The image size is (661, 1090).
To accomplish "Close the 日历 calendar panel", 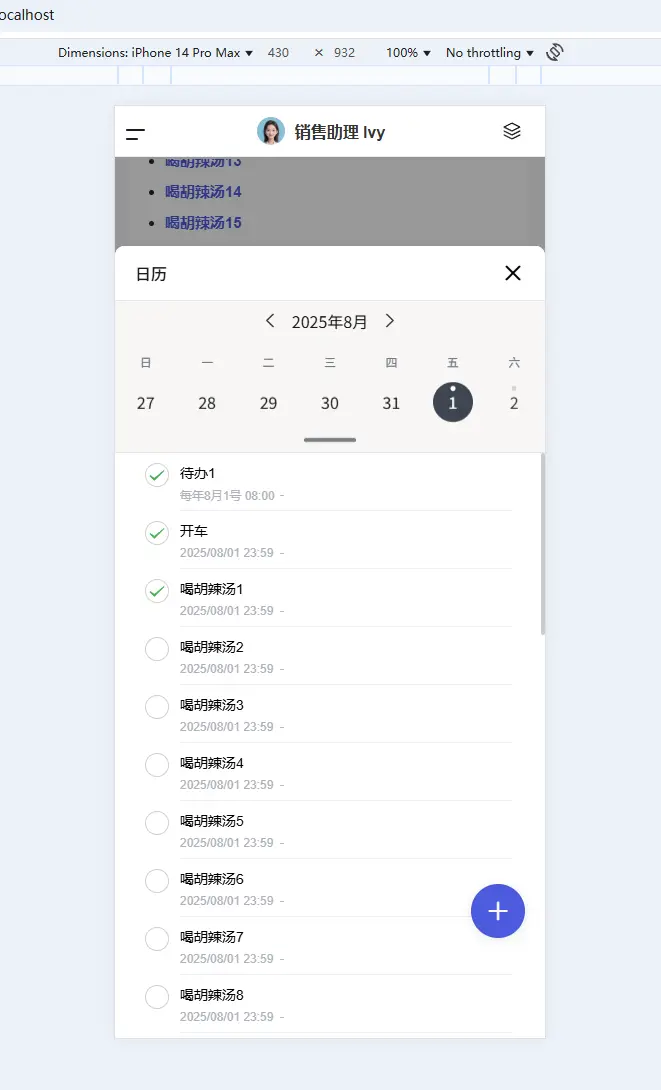I will [x=513, y=273].
